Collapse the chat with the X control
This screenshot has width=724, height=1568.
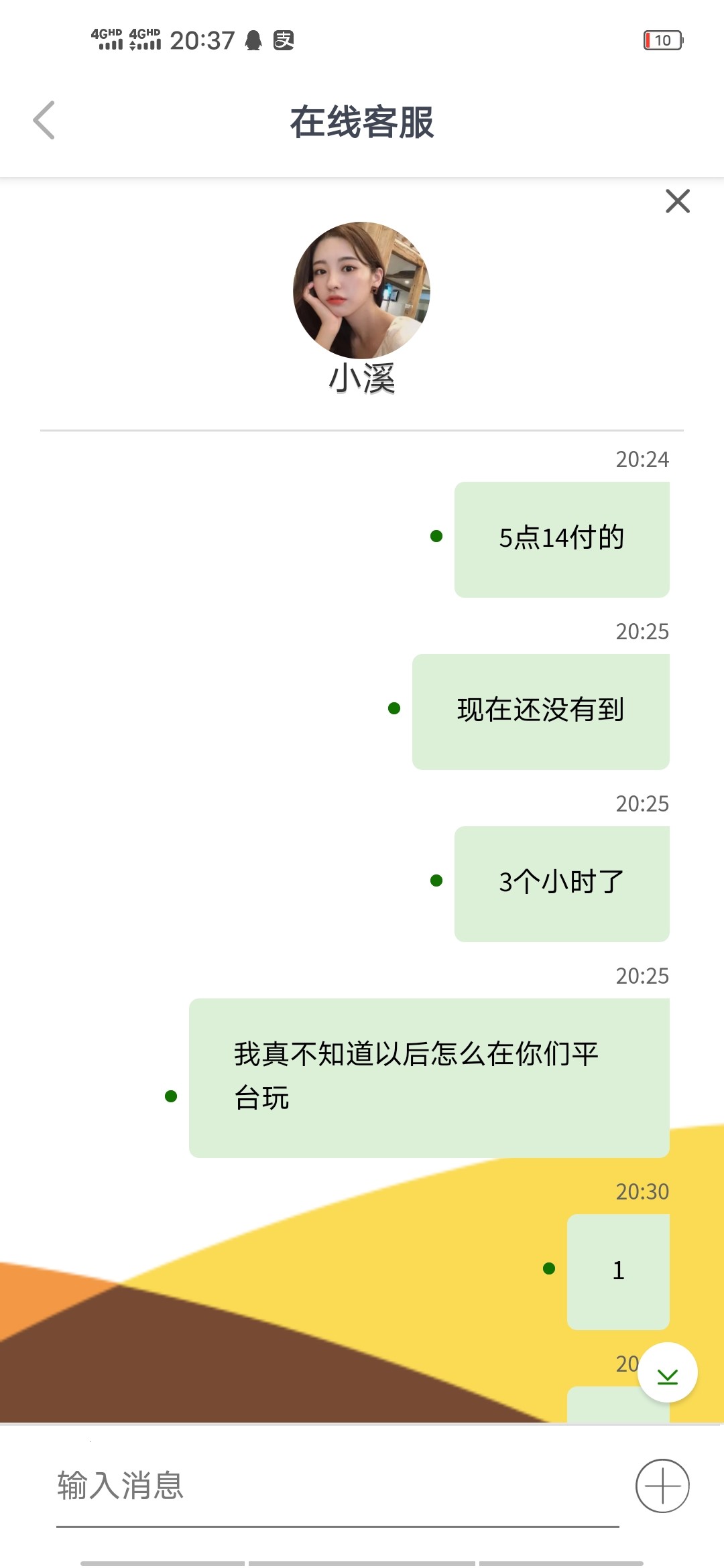click(x=678, y=201)
